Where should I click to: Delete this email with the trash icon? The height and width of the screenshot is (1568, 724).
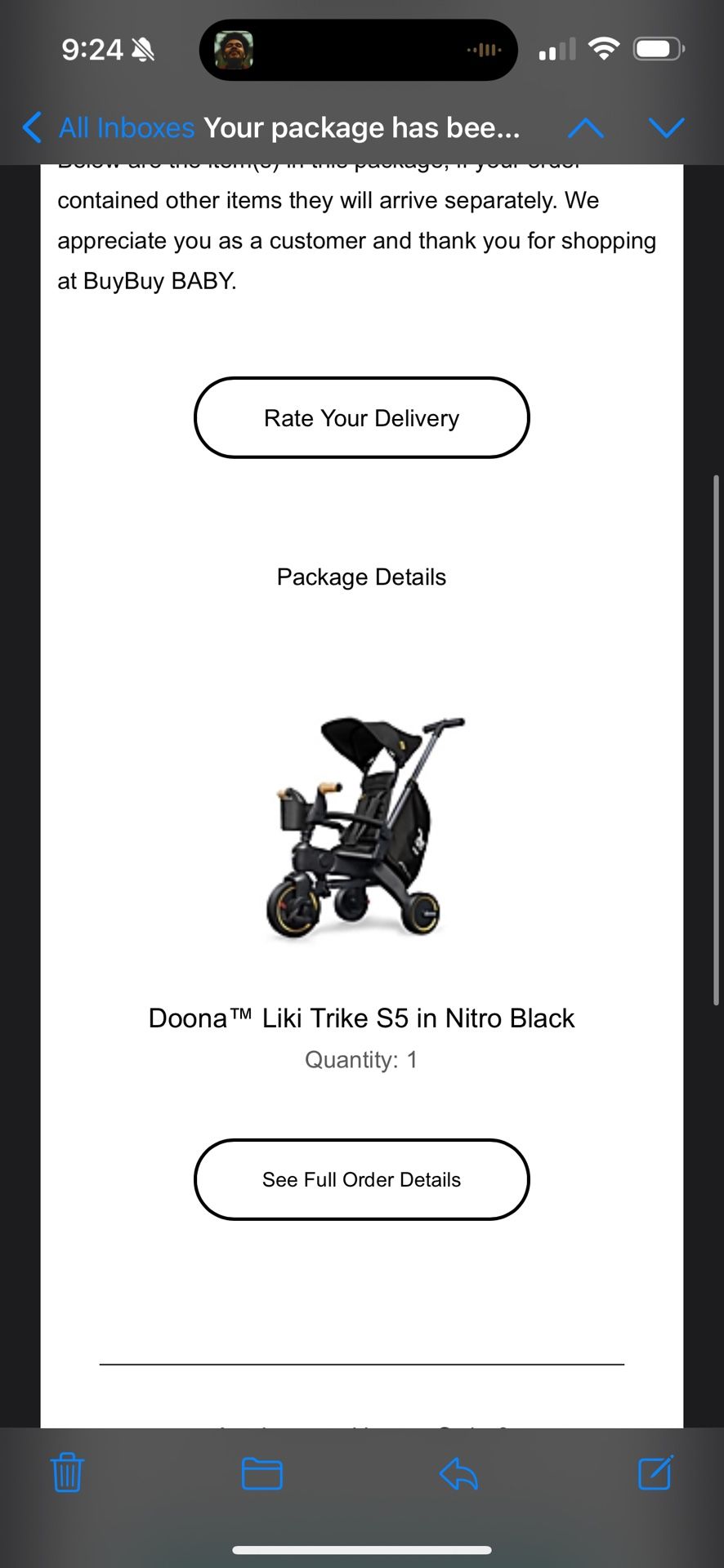[x=67, y=1473]
